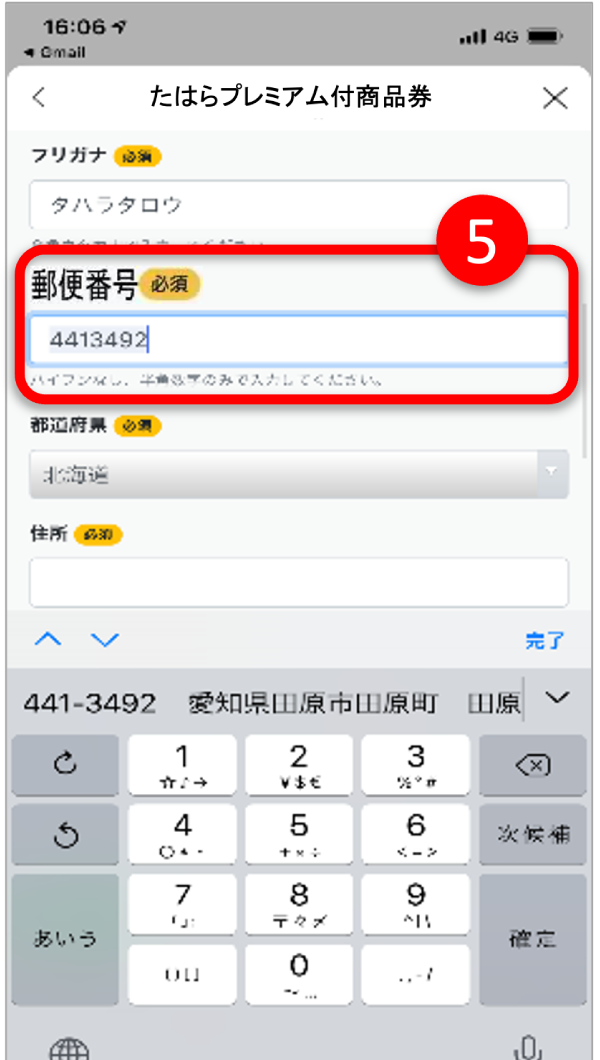Image resolution: width=600 pixels, height=1060 pixels.
Task: Edit the フリガナ text field
Action: coord(298,206)
